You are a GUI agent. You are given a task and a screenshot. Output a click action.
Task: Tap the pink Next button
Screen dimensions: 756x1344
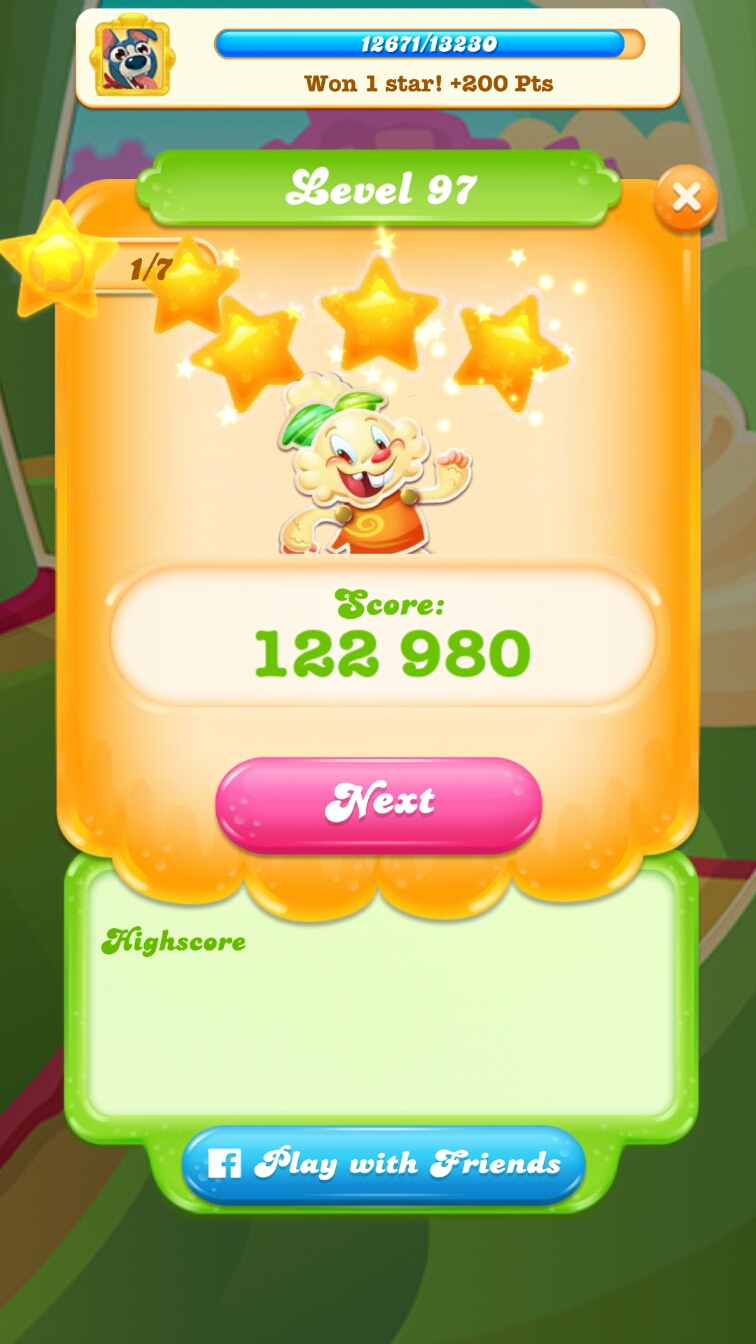pos(379,803)
